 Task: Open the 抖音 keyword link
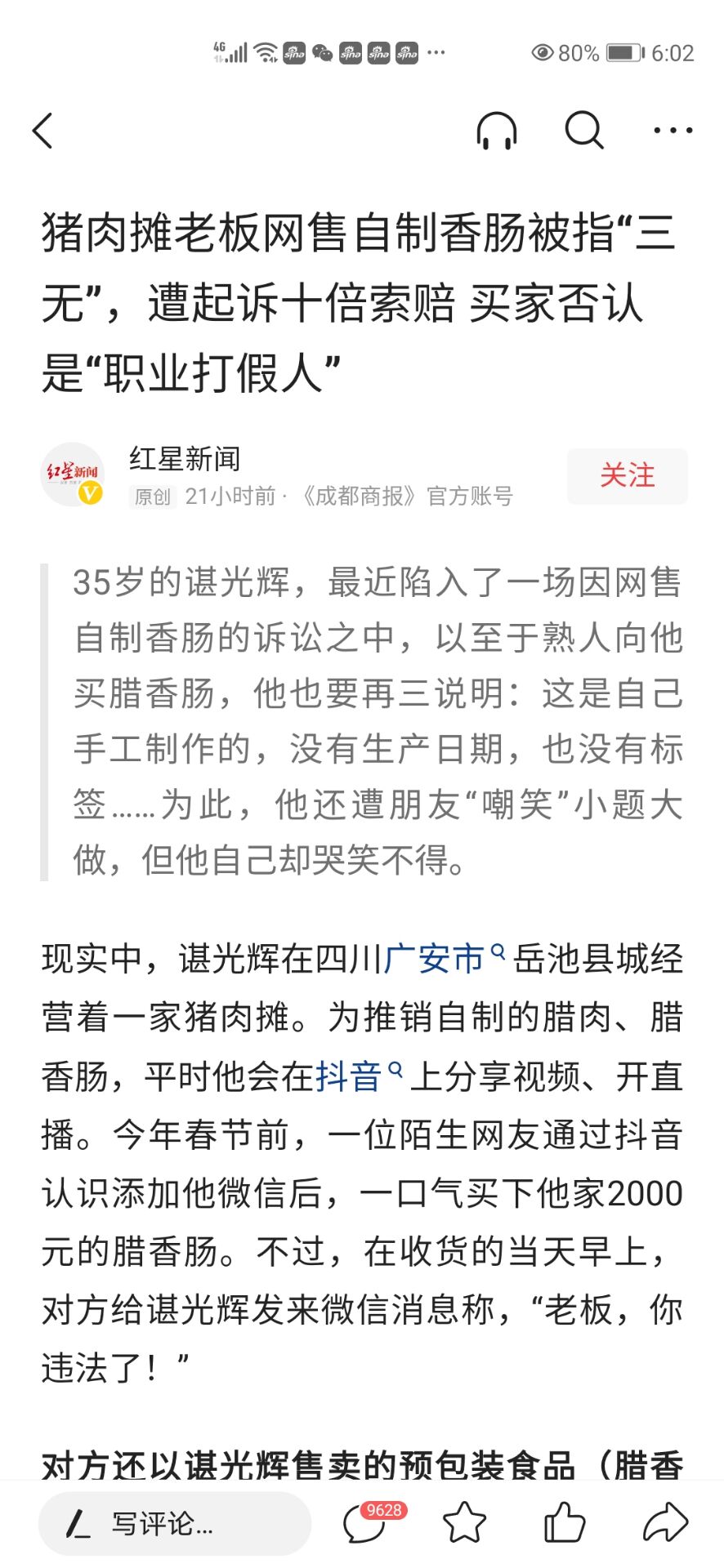click(x=349, y=1076)
